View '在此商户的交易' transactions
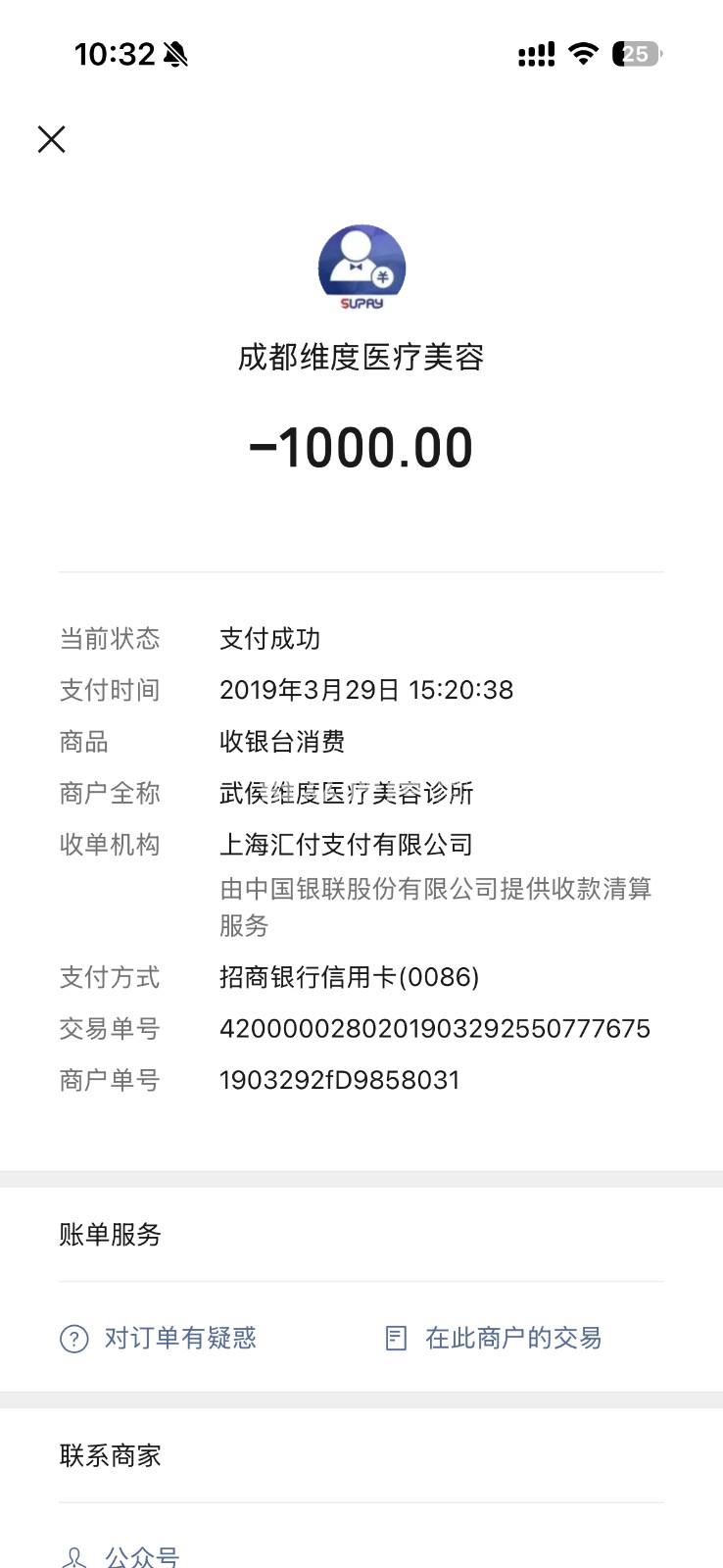 click(x=494, y=1338)
